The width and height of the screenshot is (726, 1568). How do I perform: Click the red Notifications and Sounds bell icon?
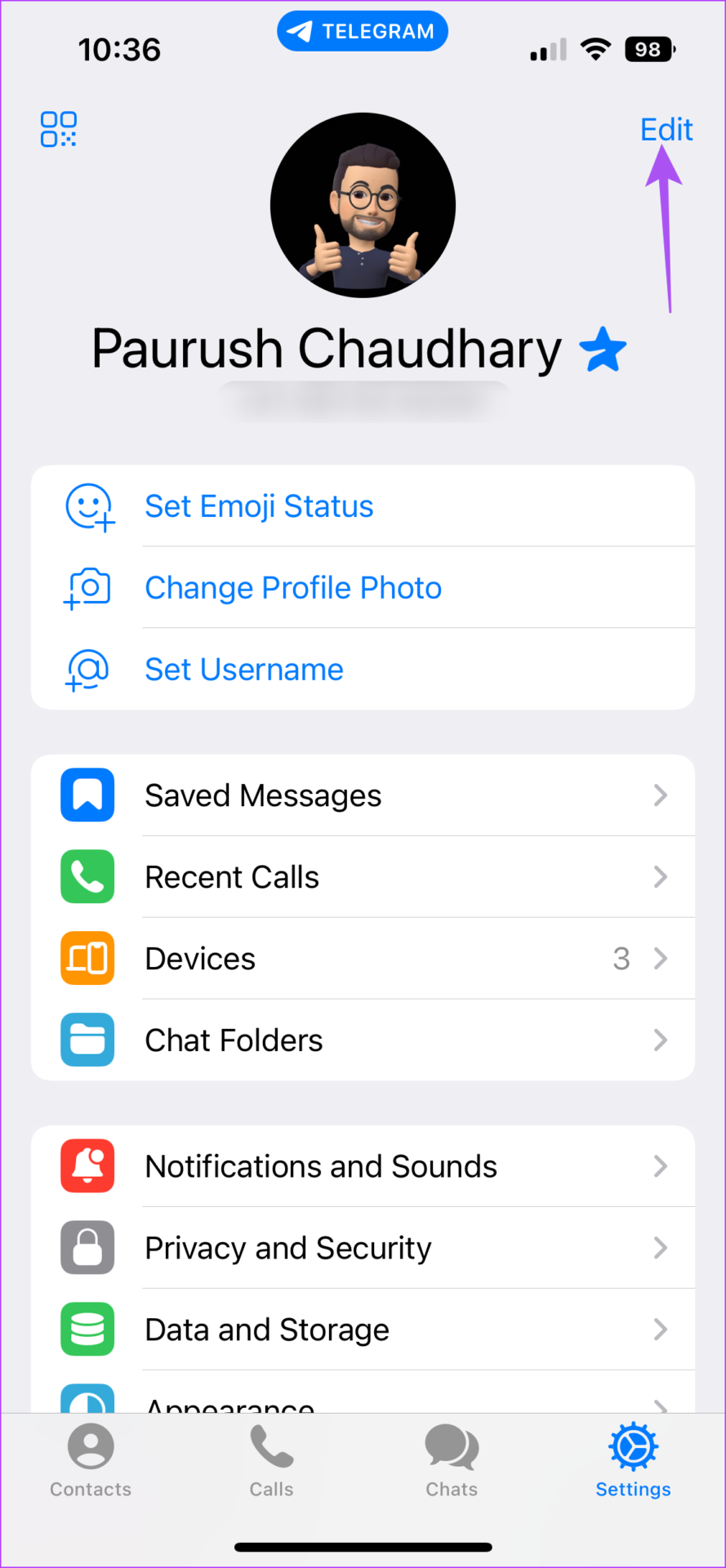tap(87, 1166)
